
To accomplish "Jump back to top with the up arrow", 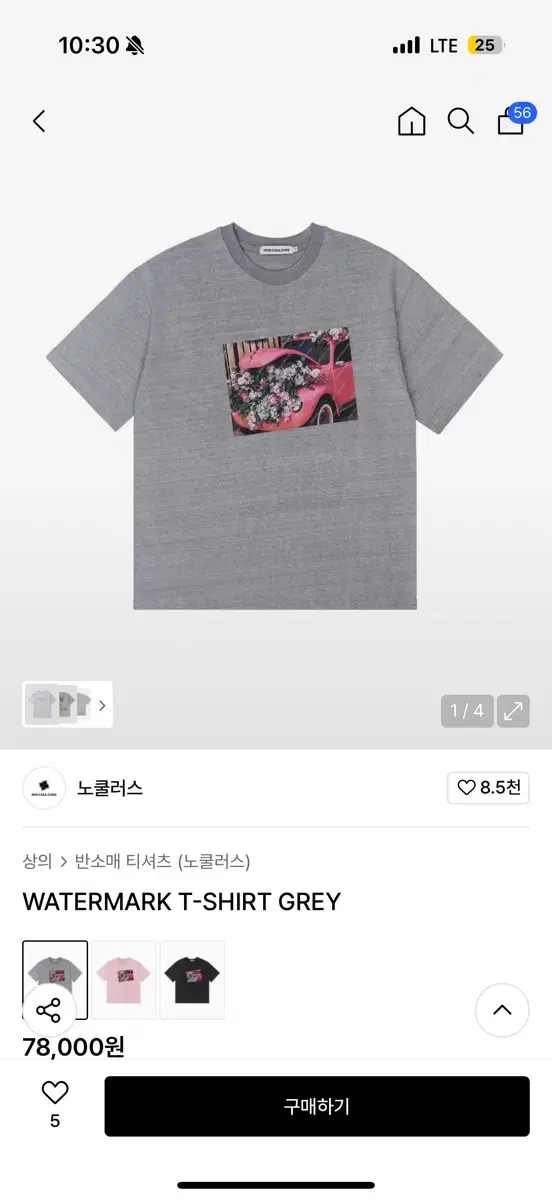I will pyautogui.click(x=502, y=1010).
